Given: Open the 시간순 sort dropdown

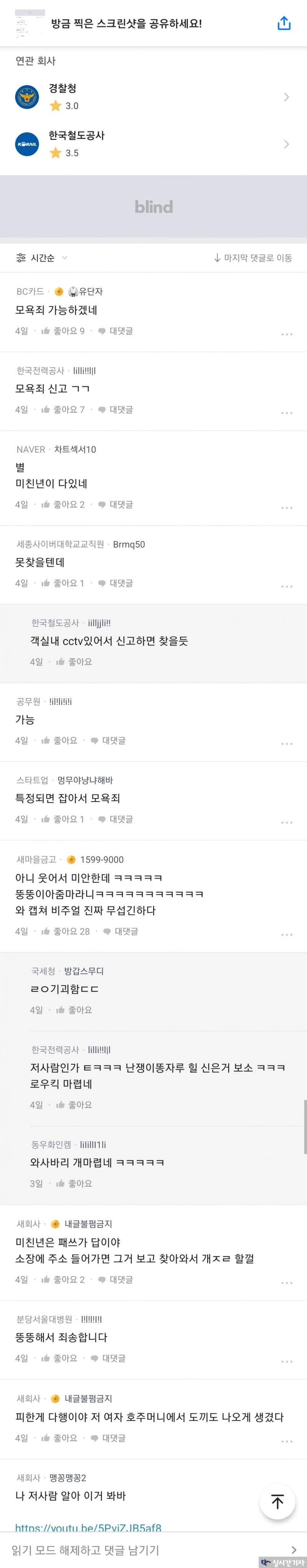Looking at the screenshot, I should tap(41, 258).
